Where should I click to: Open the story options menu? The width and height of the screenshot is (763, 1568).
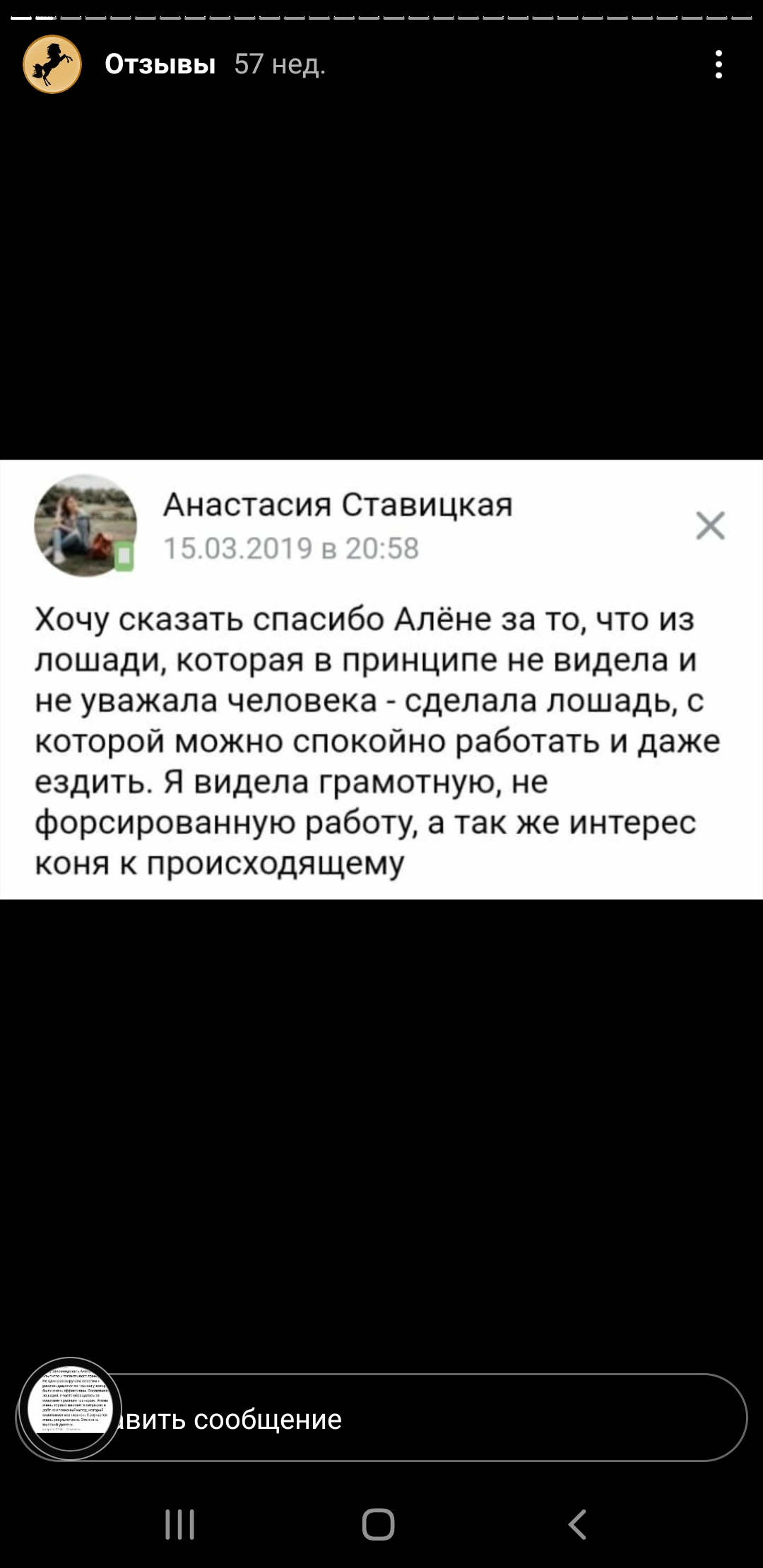click(718, 64)
